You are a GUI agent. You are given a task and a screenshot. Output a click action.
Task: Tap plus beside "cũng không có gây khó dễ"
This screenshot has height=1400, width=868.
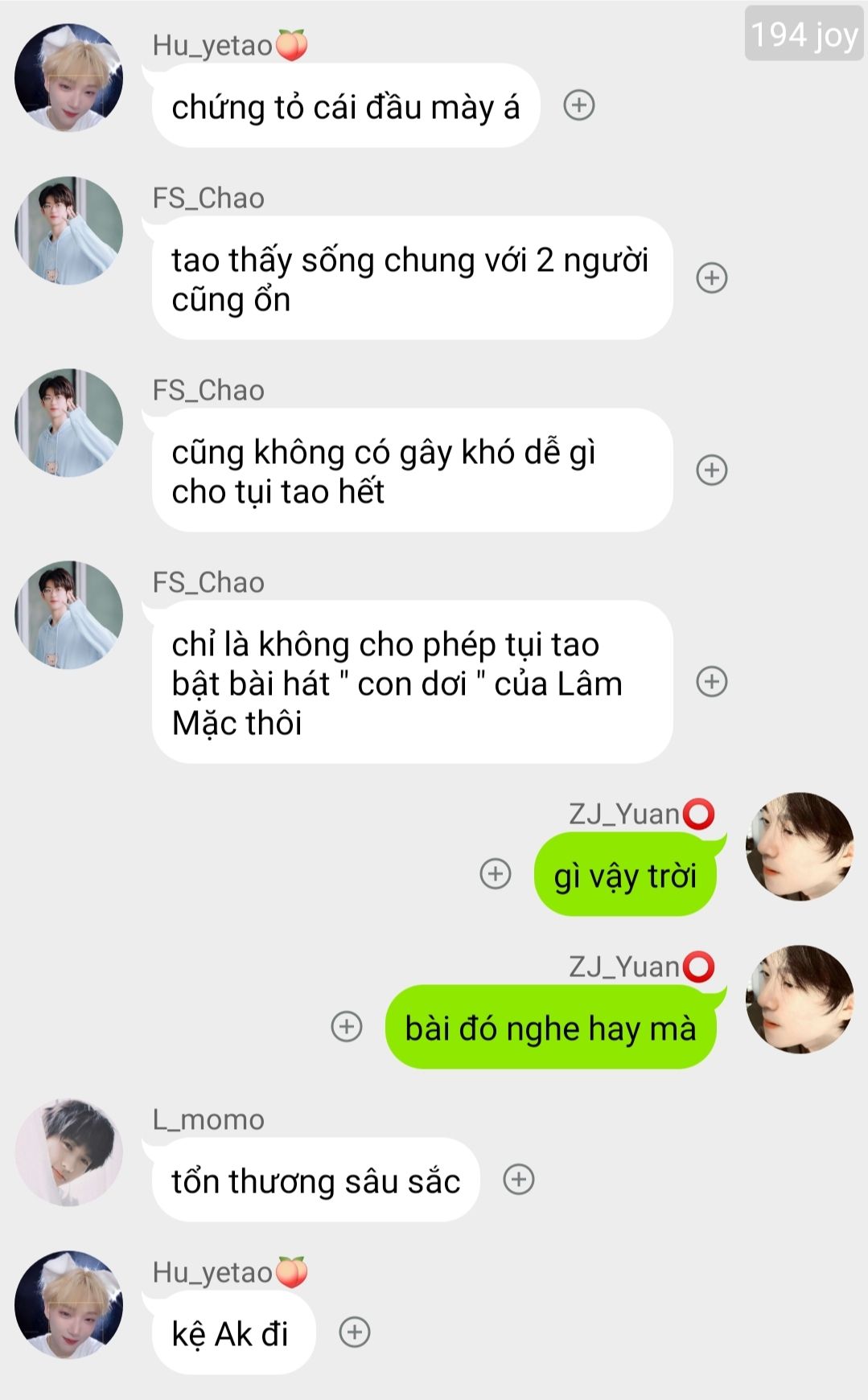tap(712, 470)
